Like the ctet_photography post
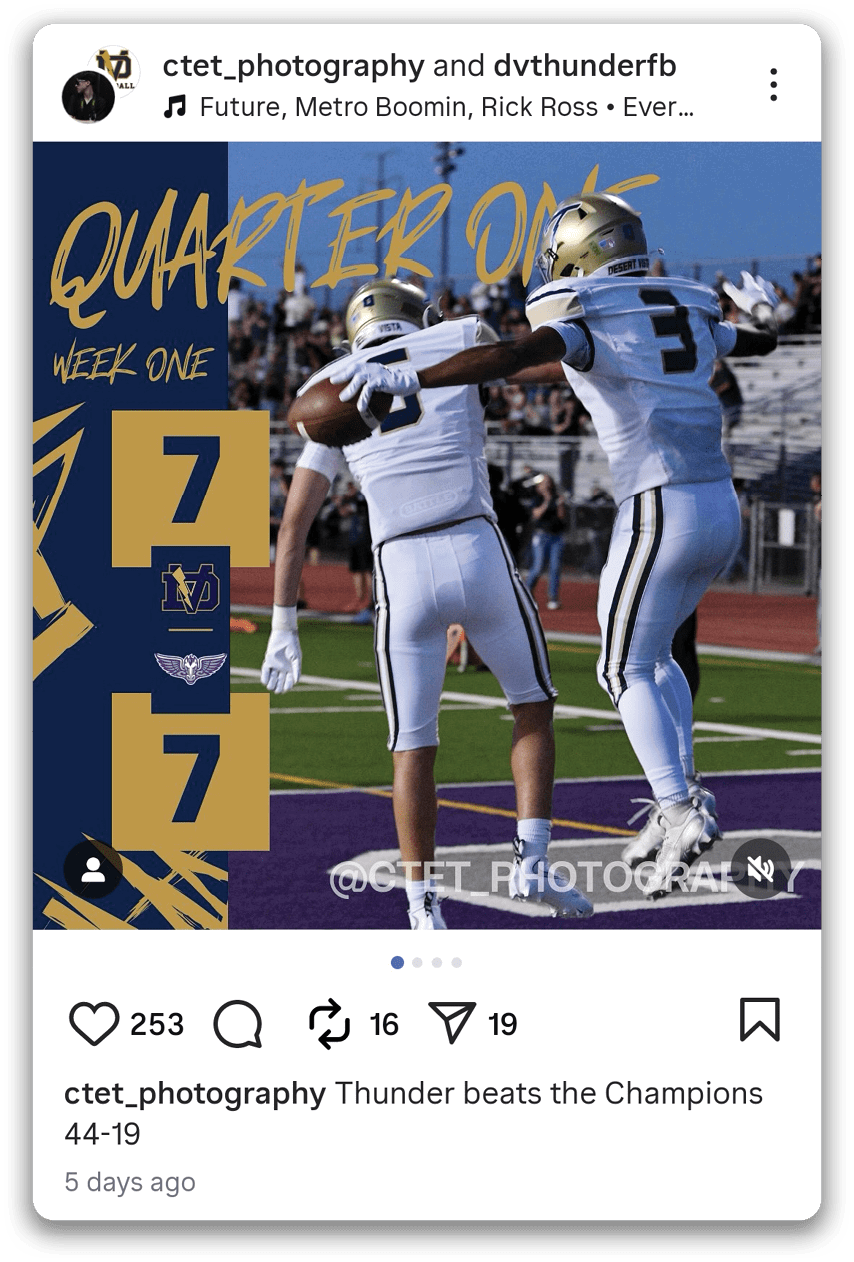854x1262 pixels. click(94, 1024)
